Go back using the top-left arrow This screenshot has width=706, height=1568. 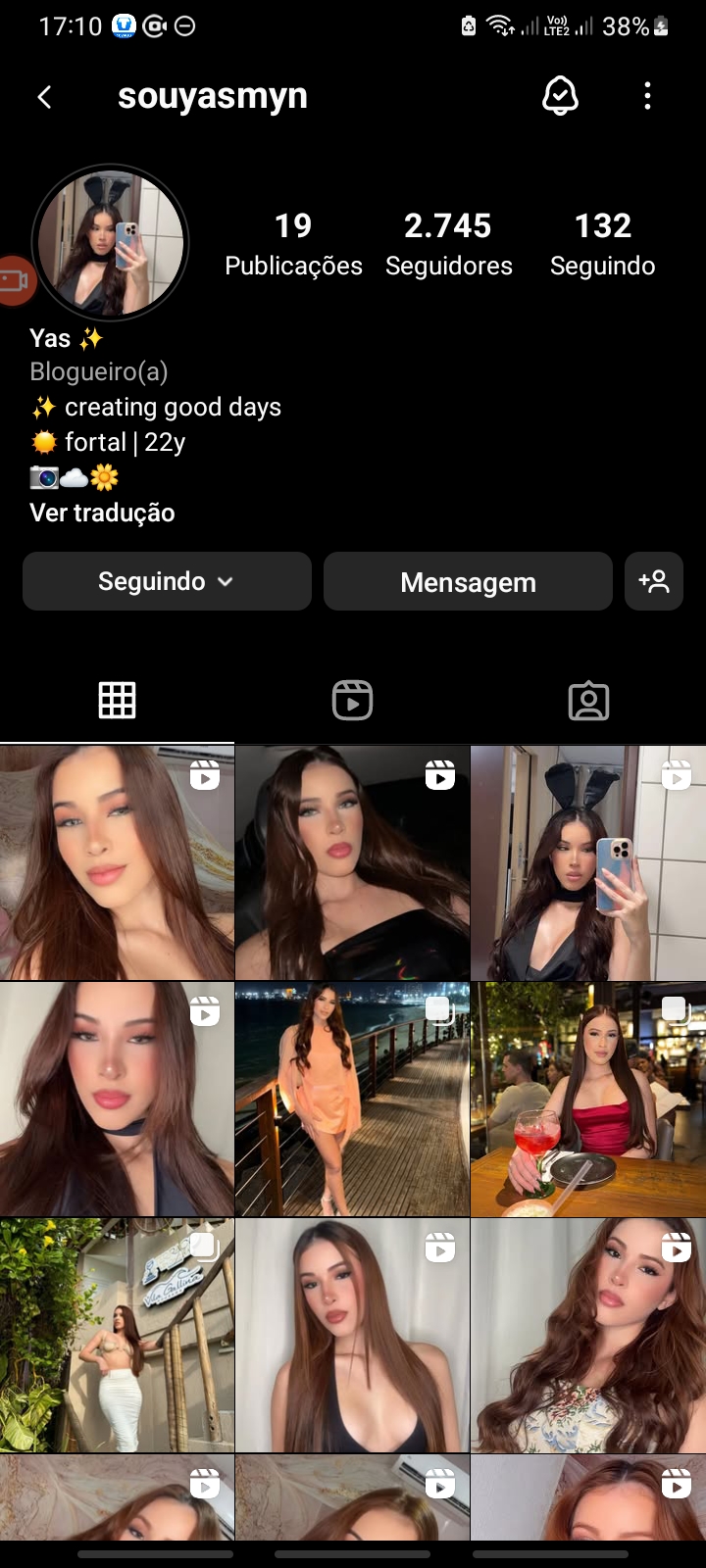(44, 96)
